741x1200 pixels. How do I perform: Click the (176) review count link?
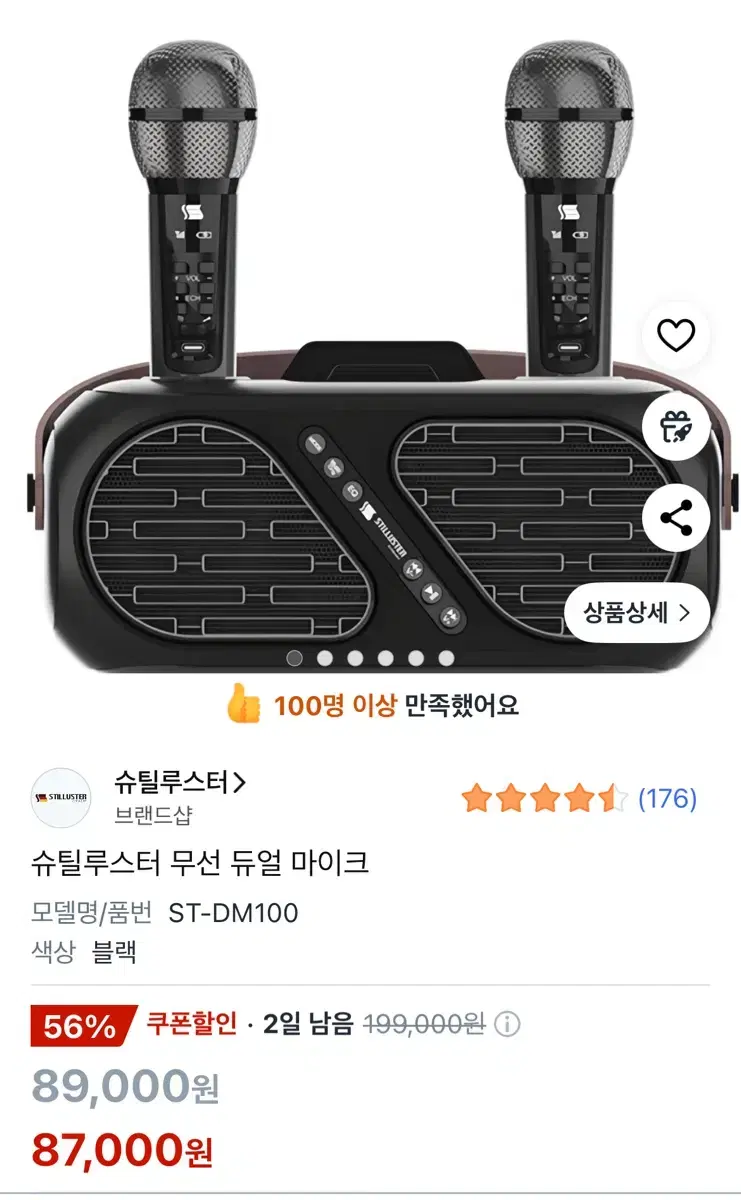point(666,798)
